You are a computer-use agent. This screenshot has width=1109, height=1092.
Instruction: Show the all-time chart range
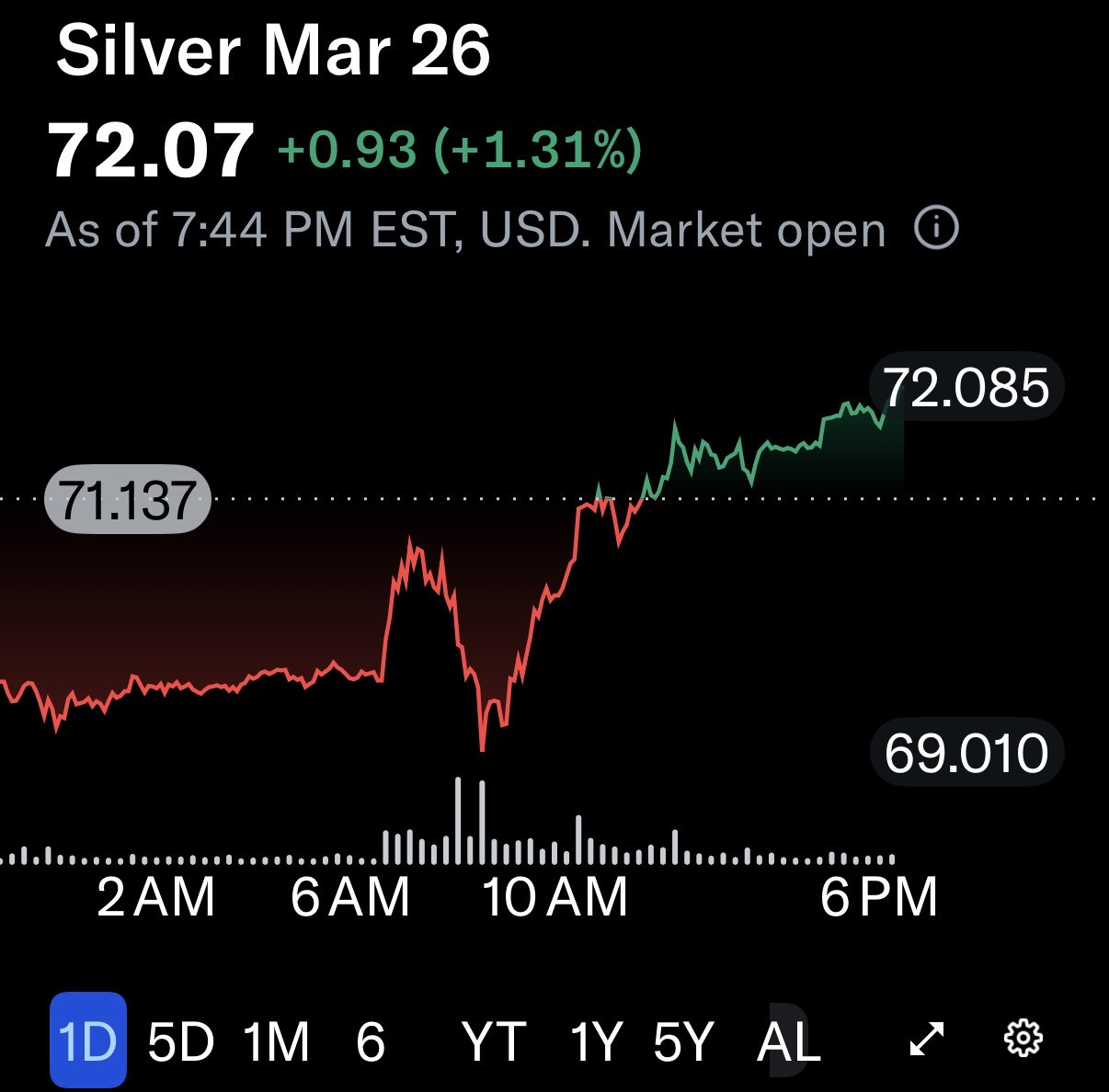(x=788, y=1041)
